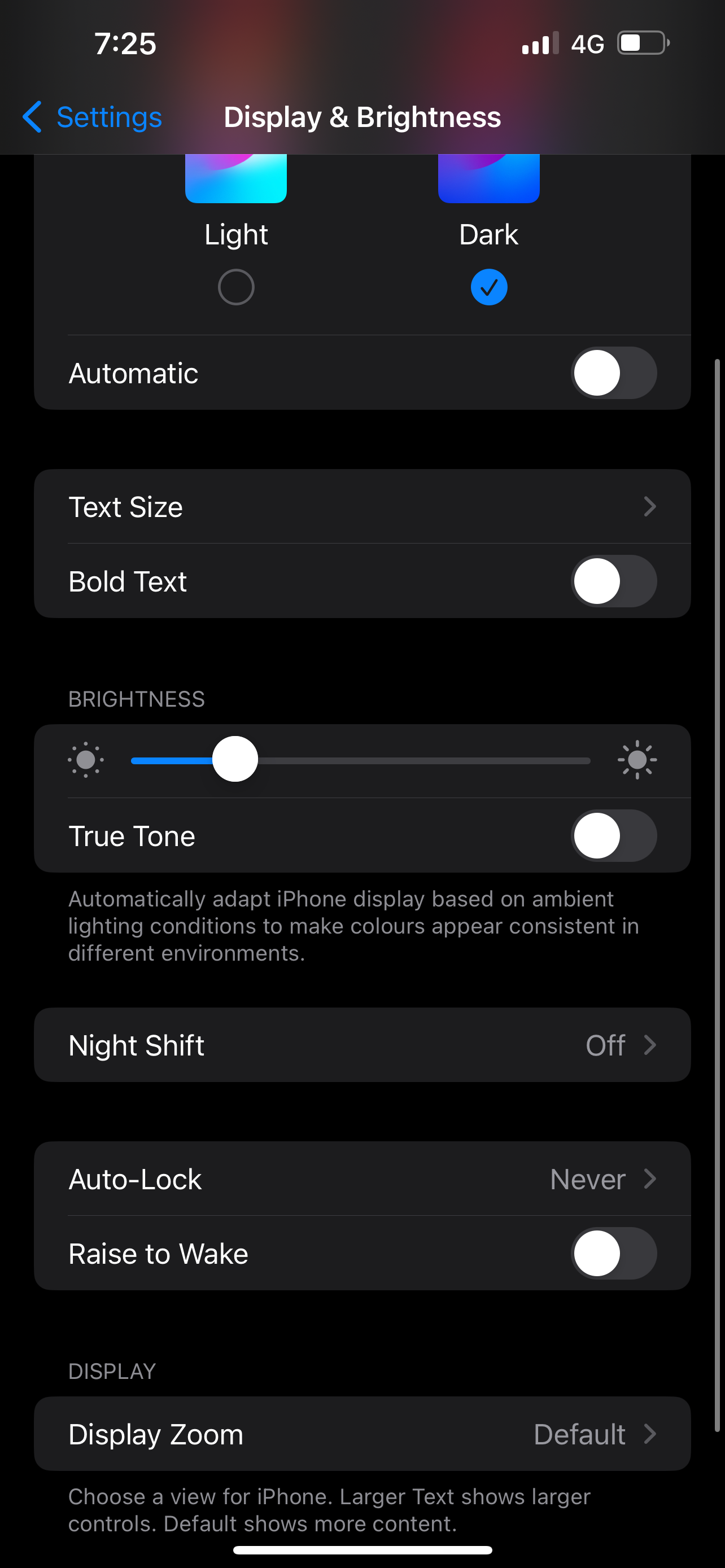The image size is (725, 1568).
Task: Turn on True Tone
Action: click(x=614, y=836)
